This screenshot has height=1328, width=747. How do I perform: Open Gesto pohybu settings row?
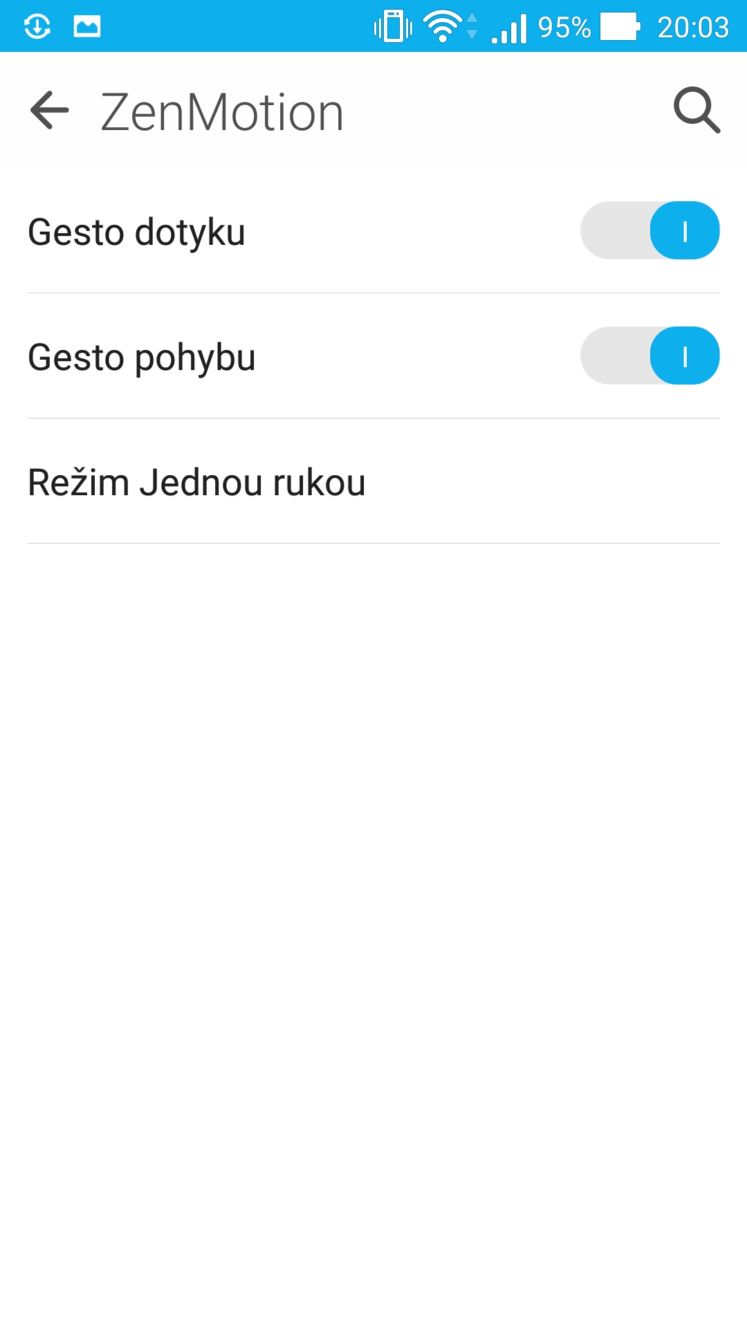373,356
